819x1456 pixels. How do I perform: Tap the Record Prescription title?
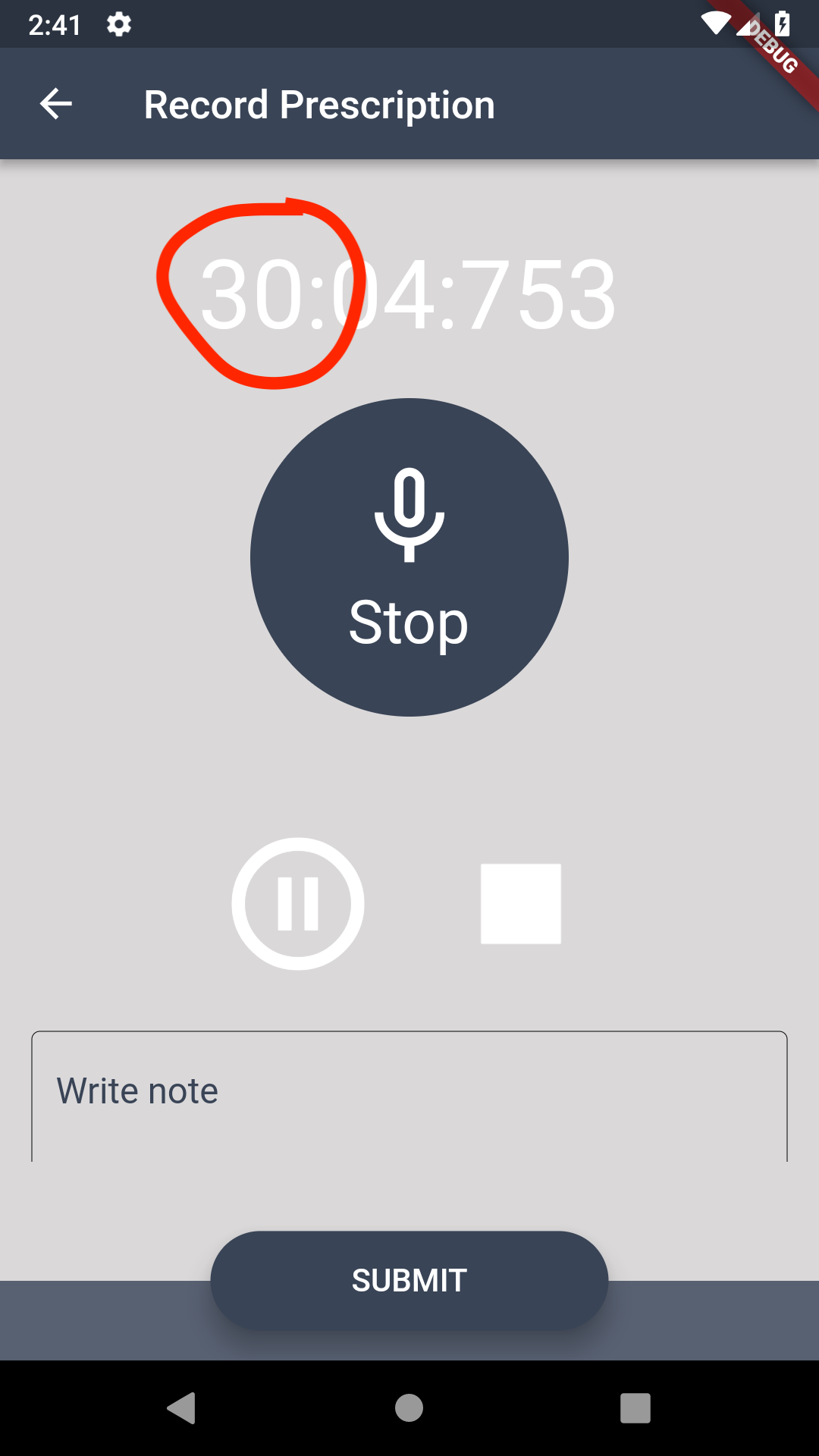(318, 104)
